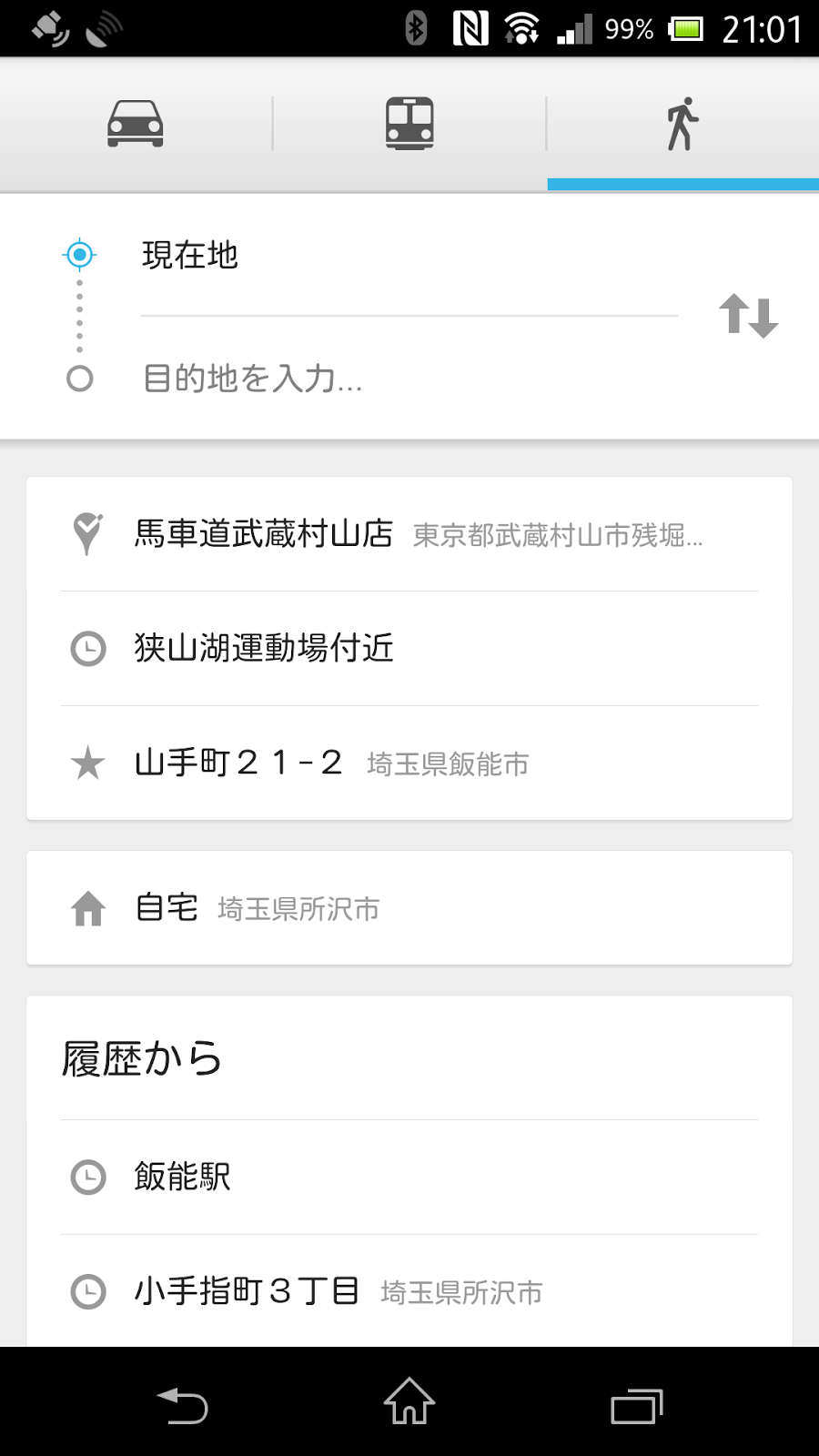Screen dimensions: 819x1456
Task: Set 自宅 home as destination
Action: point(409,908)
